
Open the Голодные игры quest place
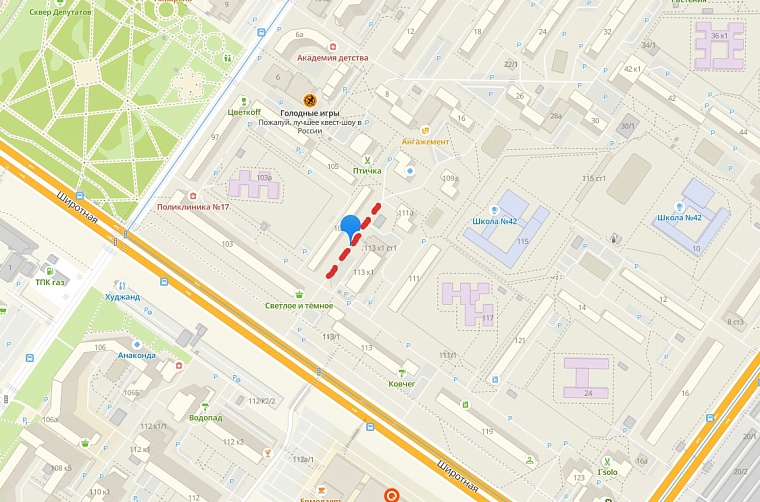click(311, 99)
